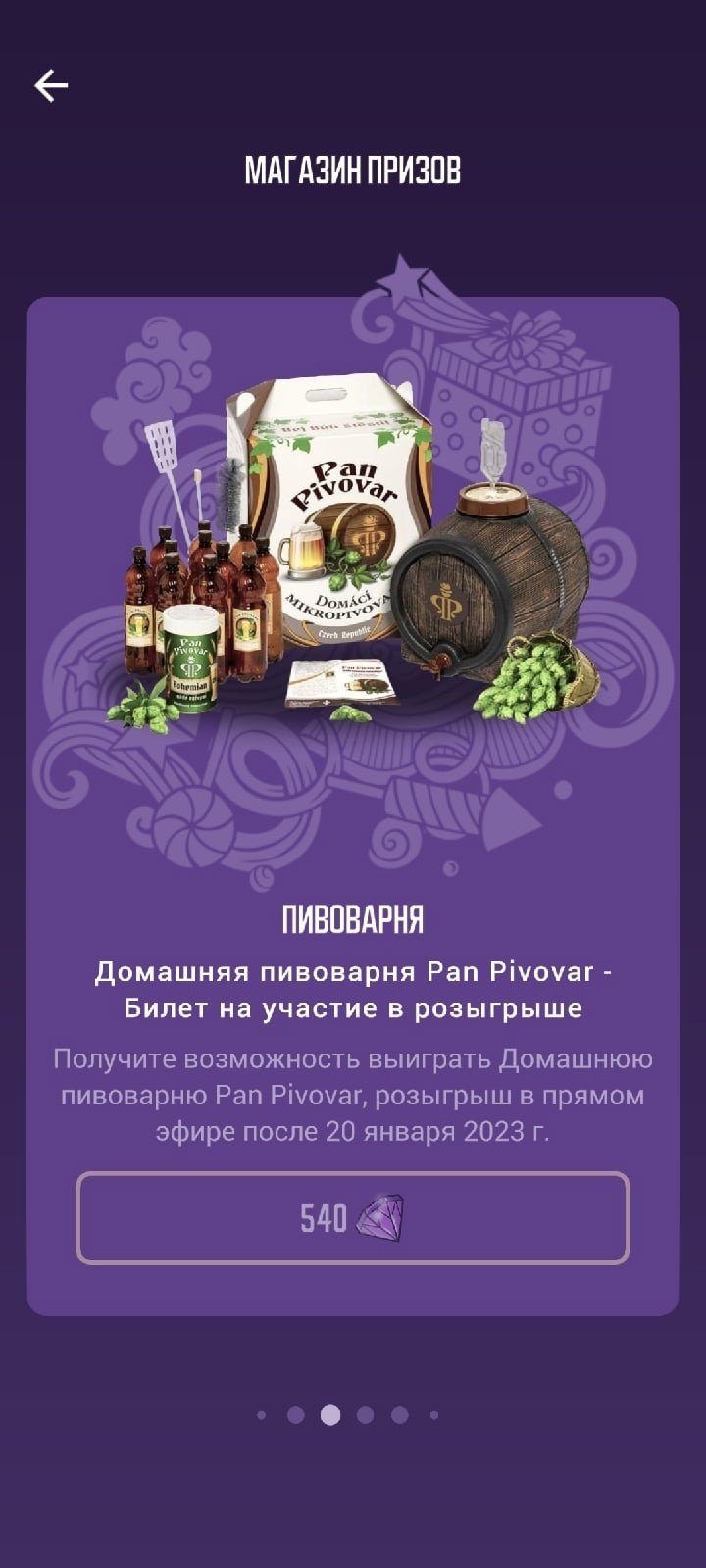Jump to the previous prize page dot
The height and width of the screenshot is (1568, 706).
[295, 1415]
